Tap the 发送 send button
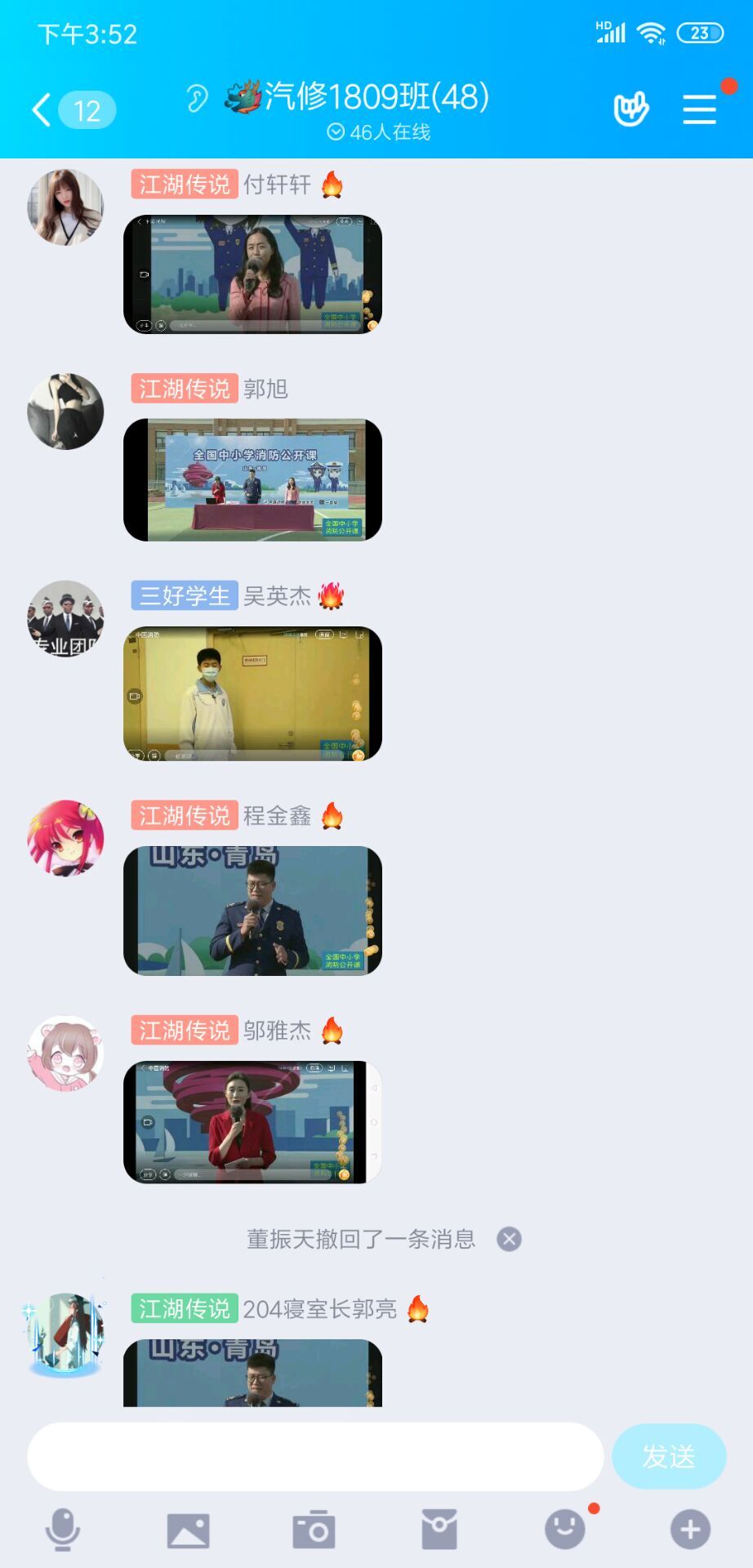 click(668, 1456)
